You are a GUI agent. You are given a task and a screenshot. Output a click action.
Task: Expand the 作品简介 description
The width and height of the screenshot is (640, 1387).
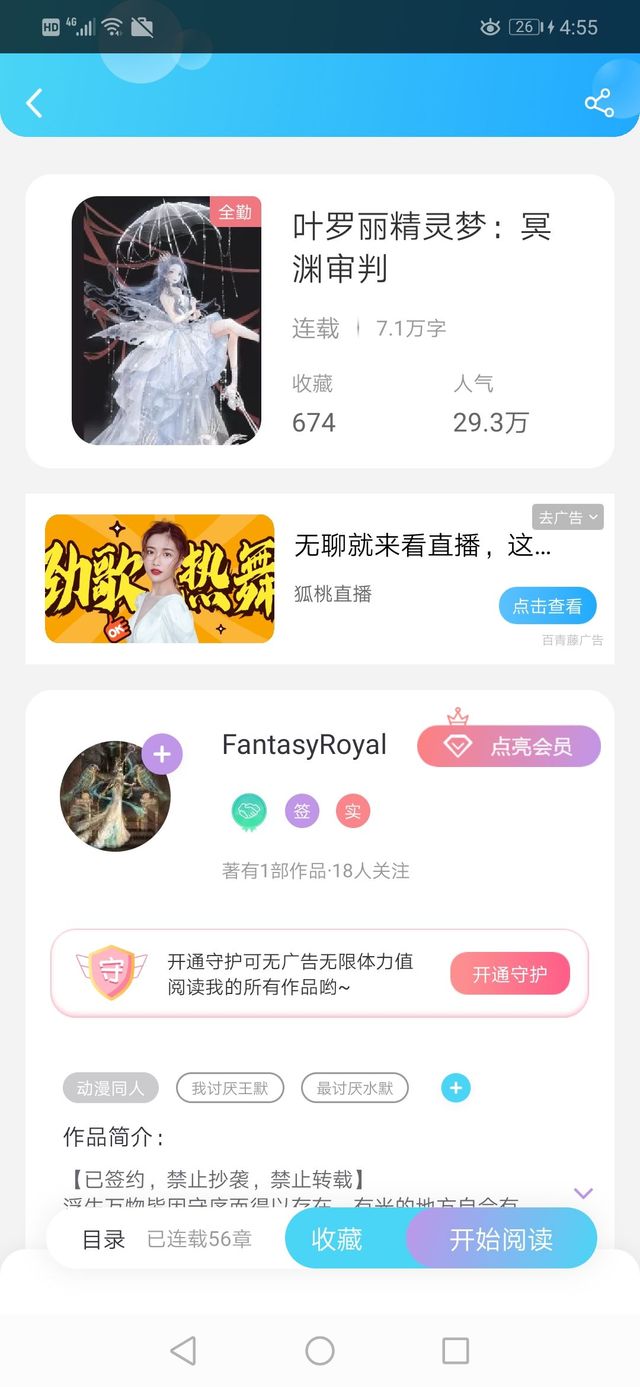pyautogui.click(x=584, y=1193)
